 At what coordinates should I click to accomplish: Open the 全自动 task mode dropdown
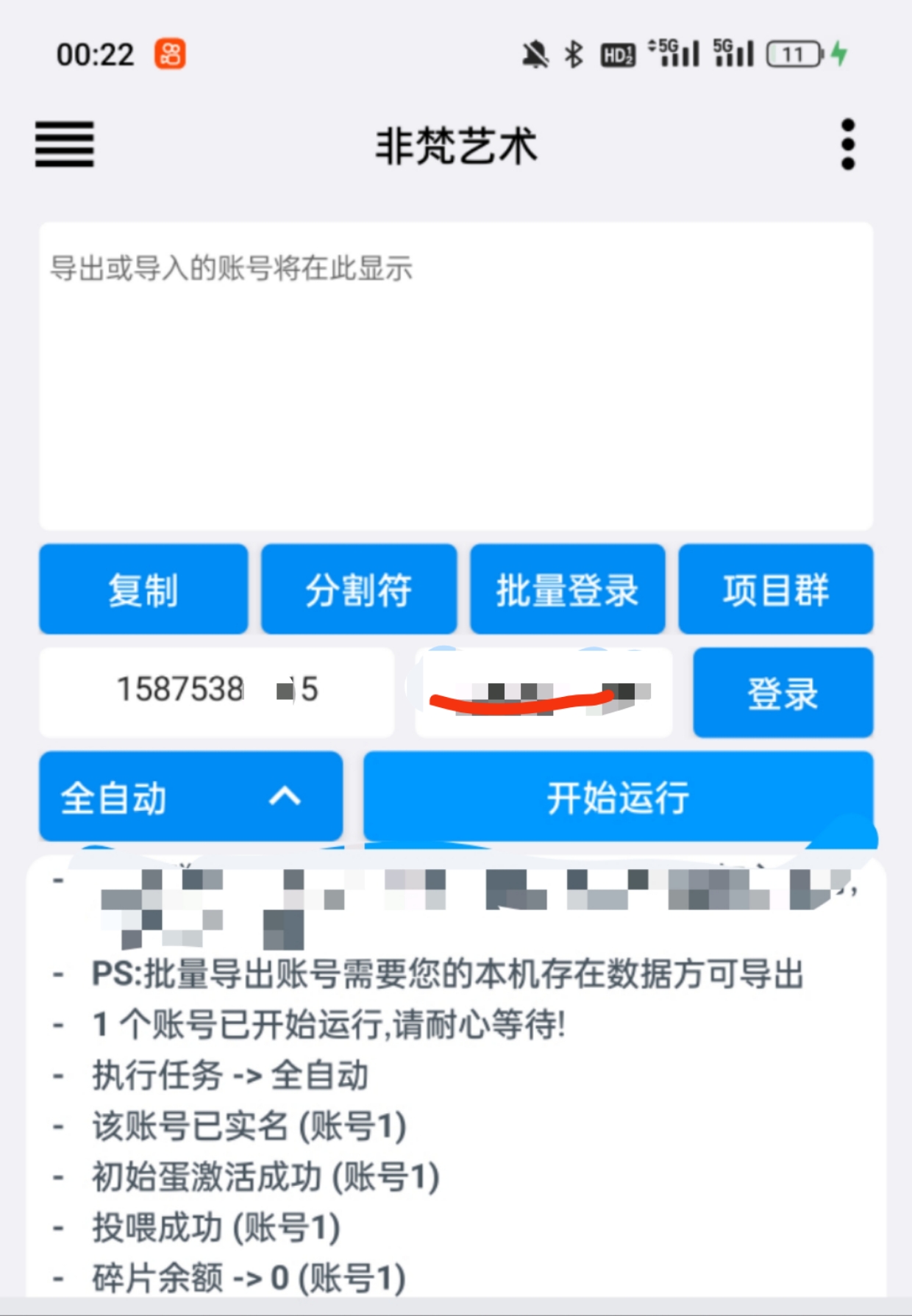[x=147, y=795]
